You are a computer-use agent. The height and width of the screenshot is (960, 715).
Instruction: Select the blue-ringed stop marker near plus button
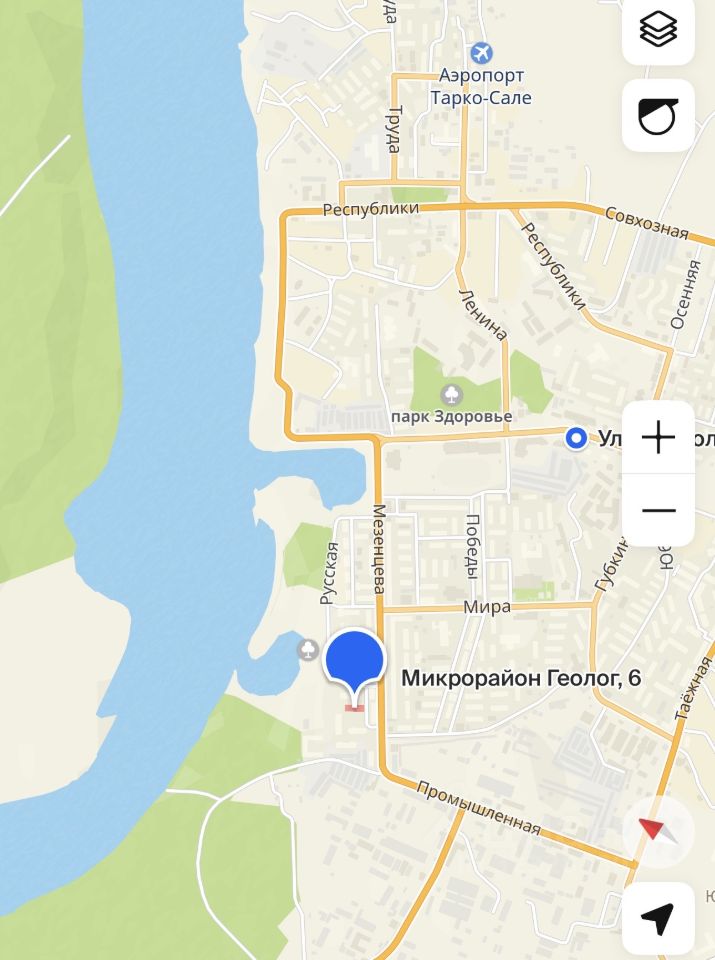pos(576,438)
